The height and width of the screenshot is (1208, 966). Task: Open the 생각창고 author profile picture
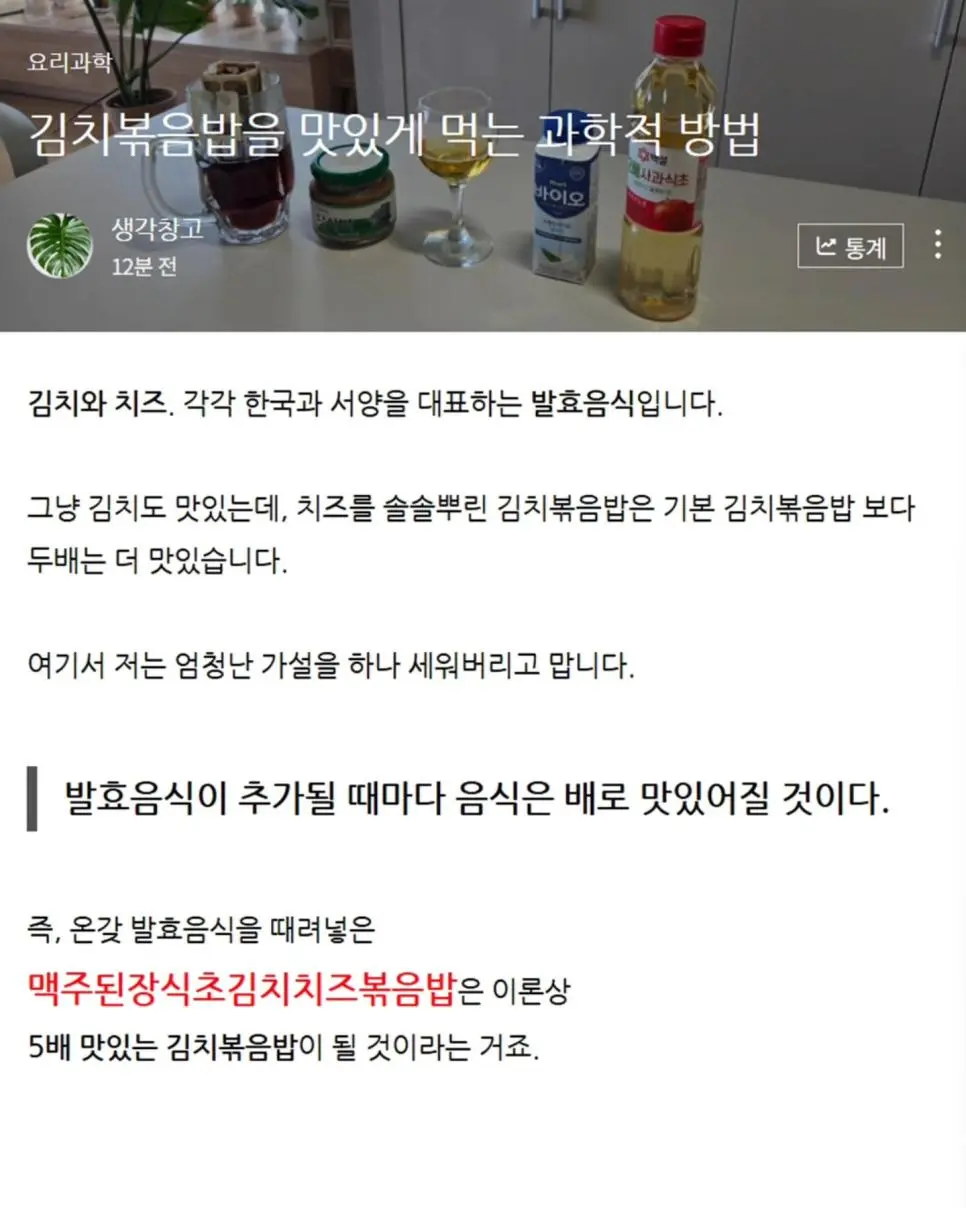click(x=60, y=246)
